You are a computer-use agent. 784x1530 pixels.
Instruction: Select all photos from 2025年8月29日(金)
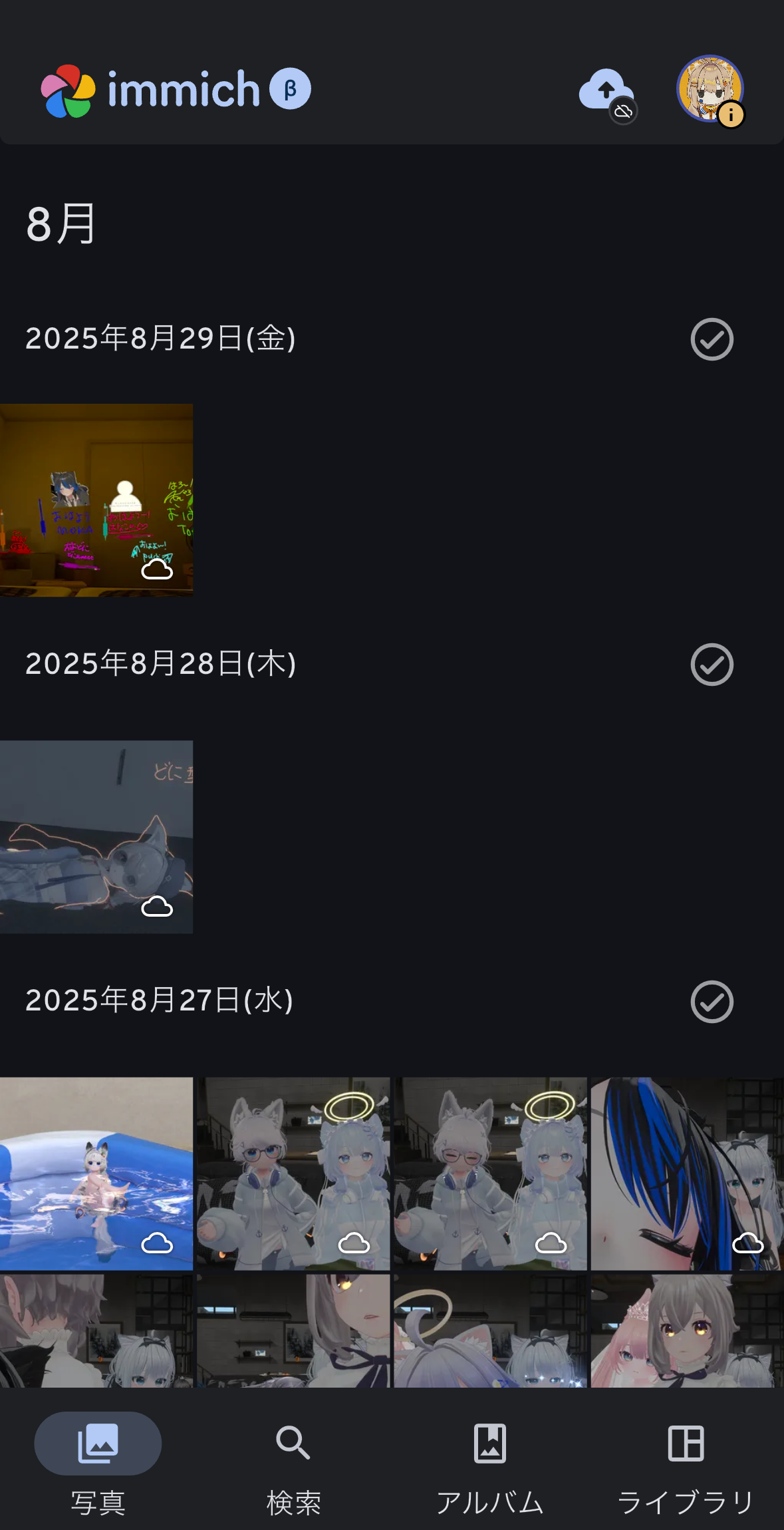(x=712, y=339)
